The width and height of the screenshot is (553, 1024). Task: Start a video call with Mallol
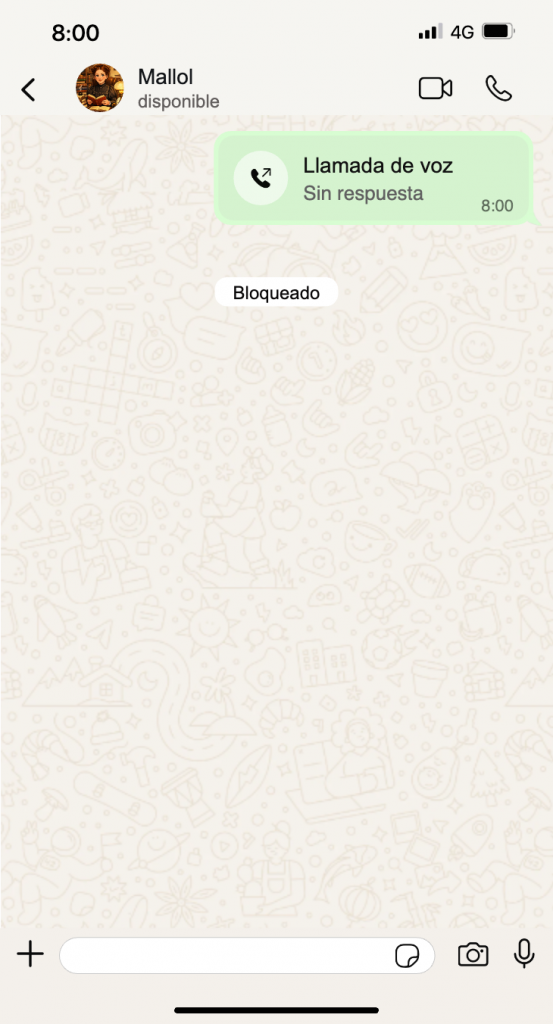click(435, 88)
